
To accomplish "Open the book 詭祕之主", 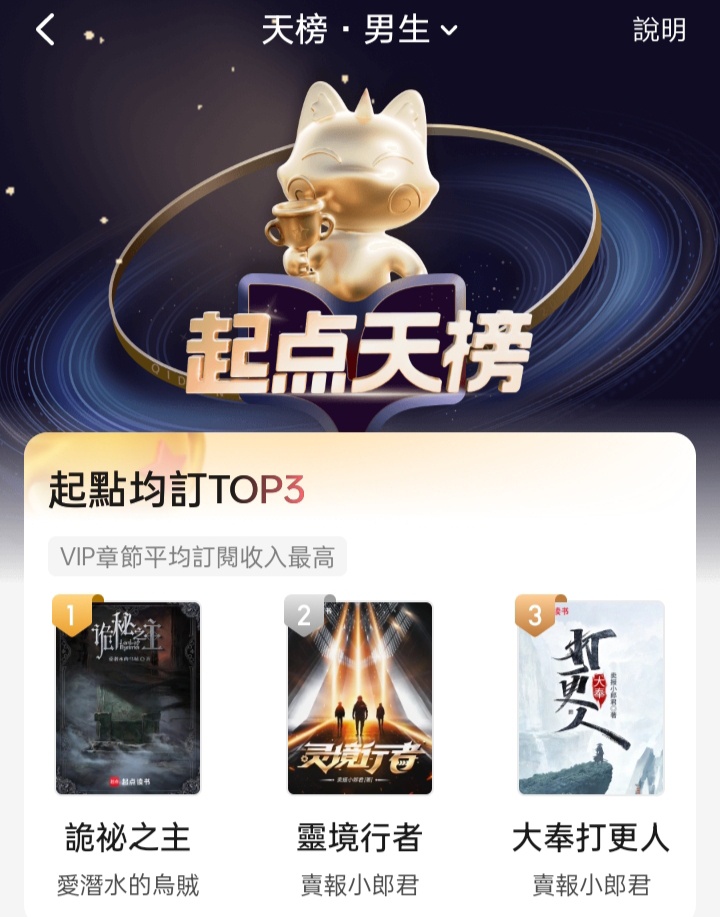I will (128, 698).
